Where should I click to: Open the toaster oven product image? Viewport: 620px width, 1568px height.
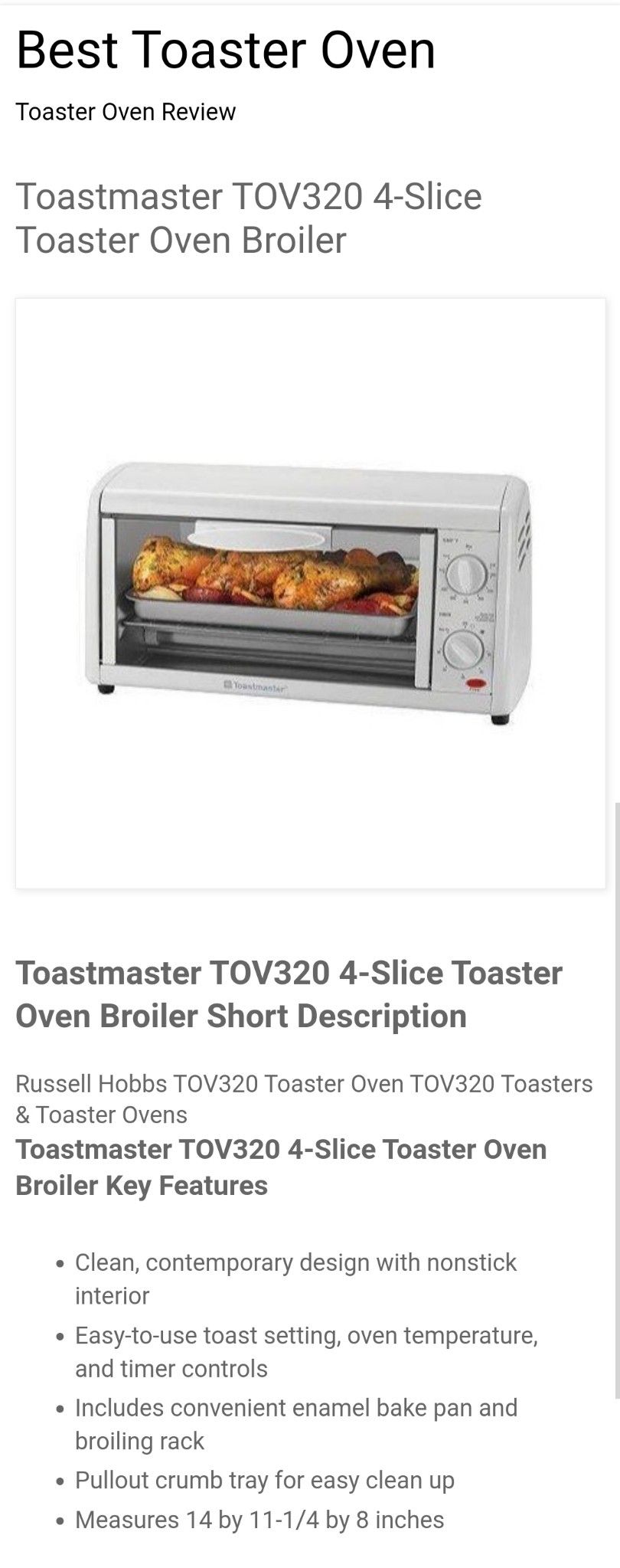pos(310,593)
